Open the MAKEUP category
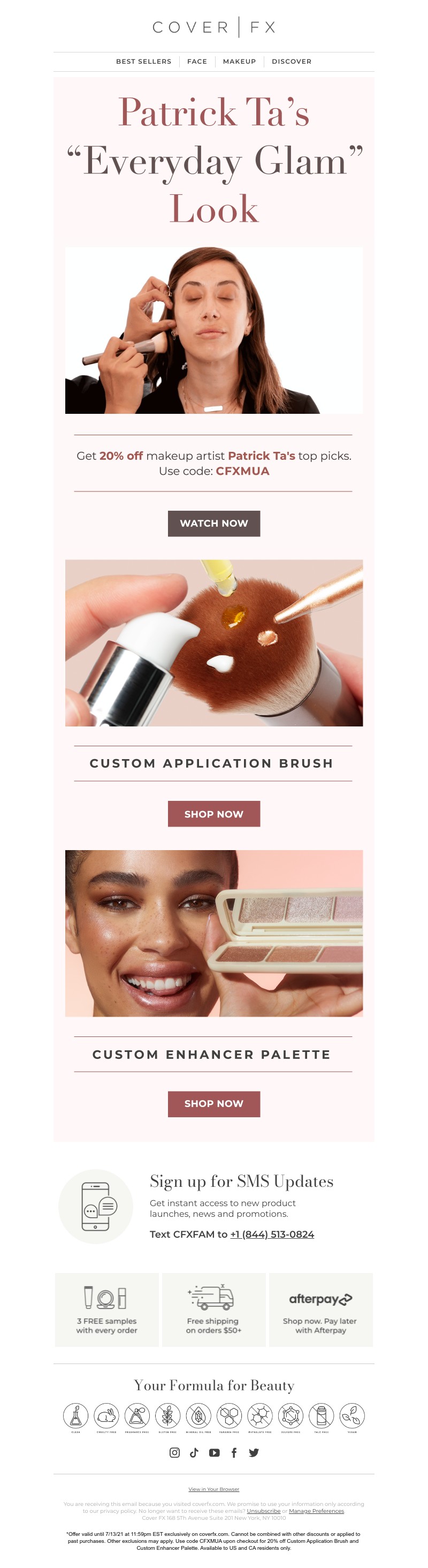Screen dimensions: 428x1568 coord(239,62)
